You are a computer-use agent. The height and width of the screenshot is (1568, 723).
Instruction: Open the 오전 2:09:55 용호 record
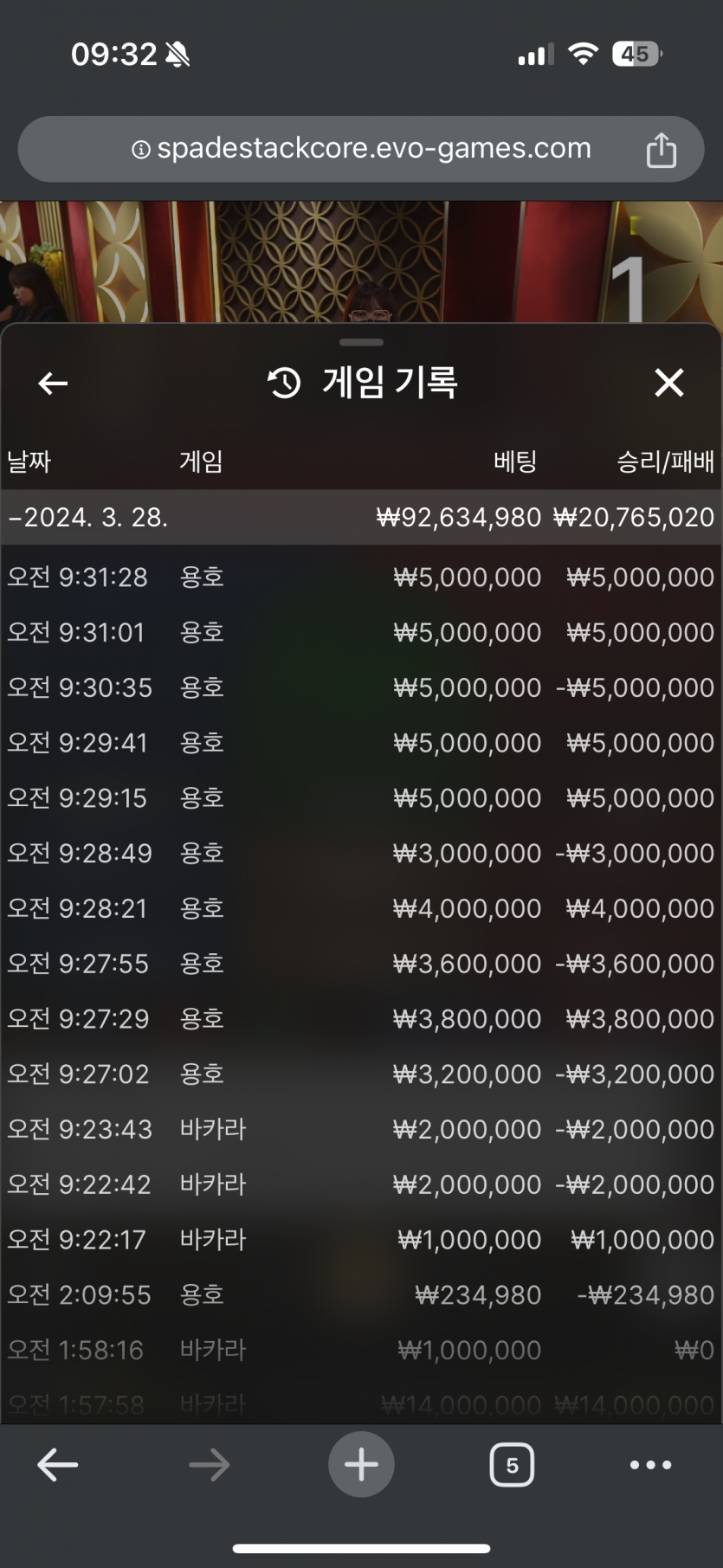pyautogui.click(x=361, y=1295)
